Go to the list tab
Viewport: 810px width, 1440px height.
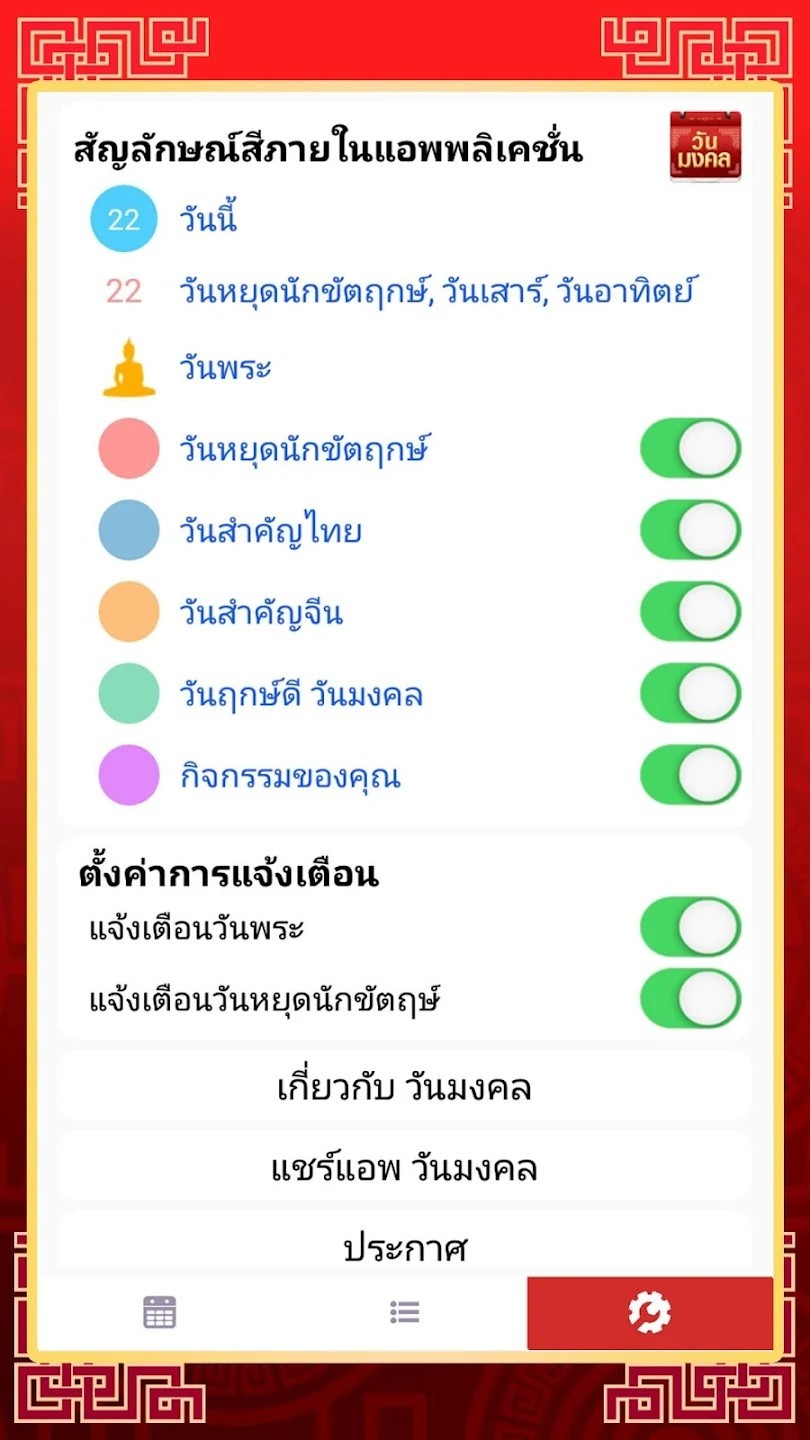tap(404, 1312)
